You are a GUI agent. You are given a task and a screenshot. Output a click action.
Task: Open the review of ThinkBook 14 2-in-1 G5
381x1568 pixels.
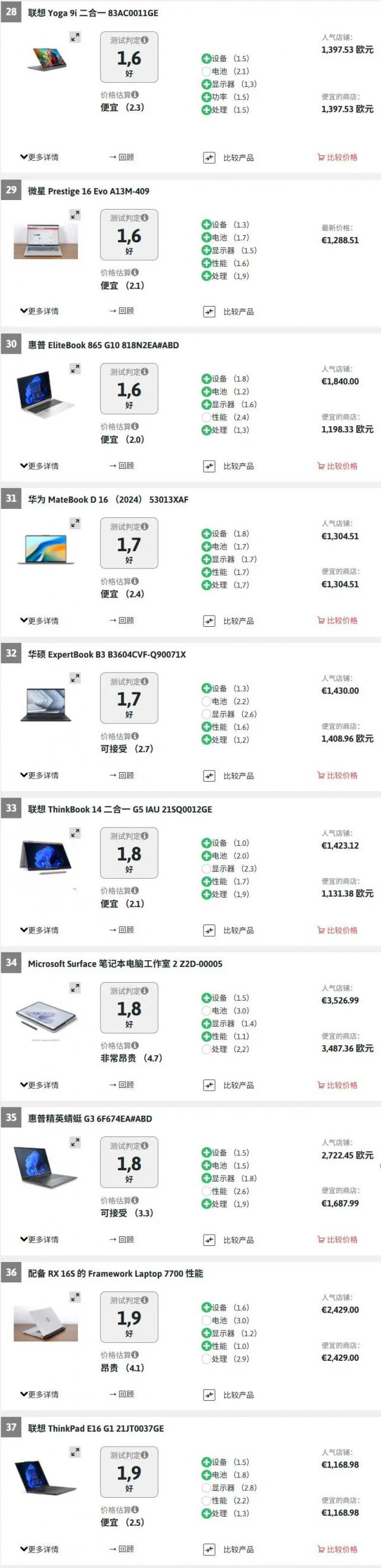[121, 930]
